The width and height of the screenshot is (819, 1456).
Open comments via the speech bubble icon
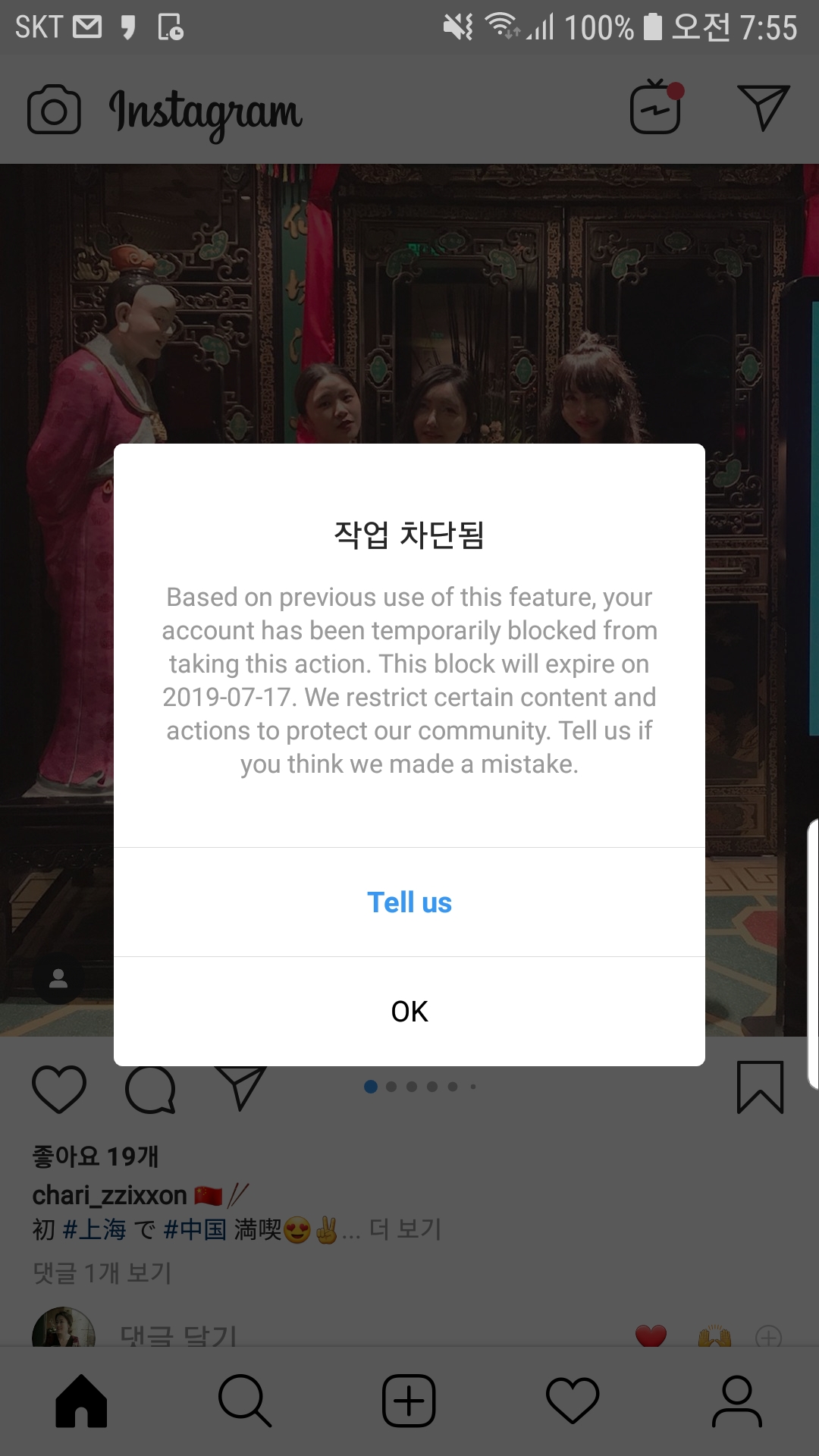[150, 1089]
